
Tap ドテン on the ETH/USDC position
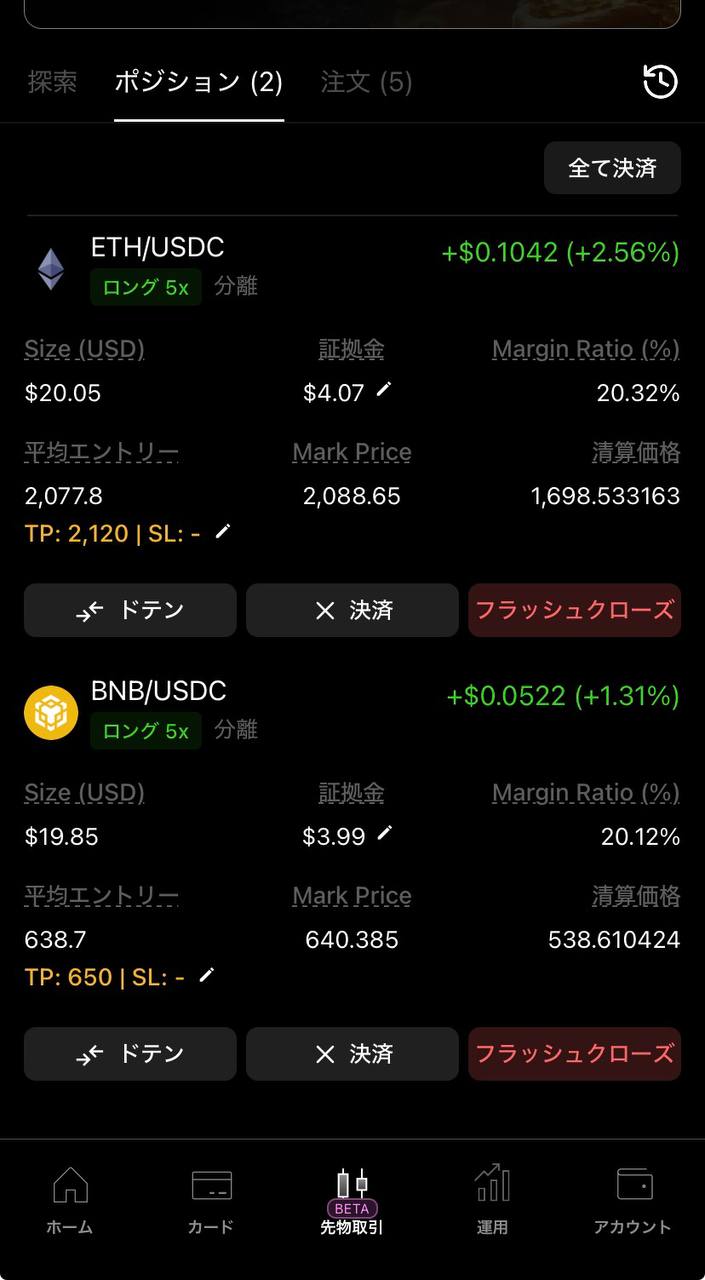(x=130, y=610)
